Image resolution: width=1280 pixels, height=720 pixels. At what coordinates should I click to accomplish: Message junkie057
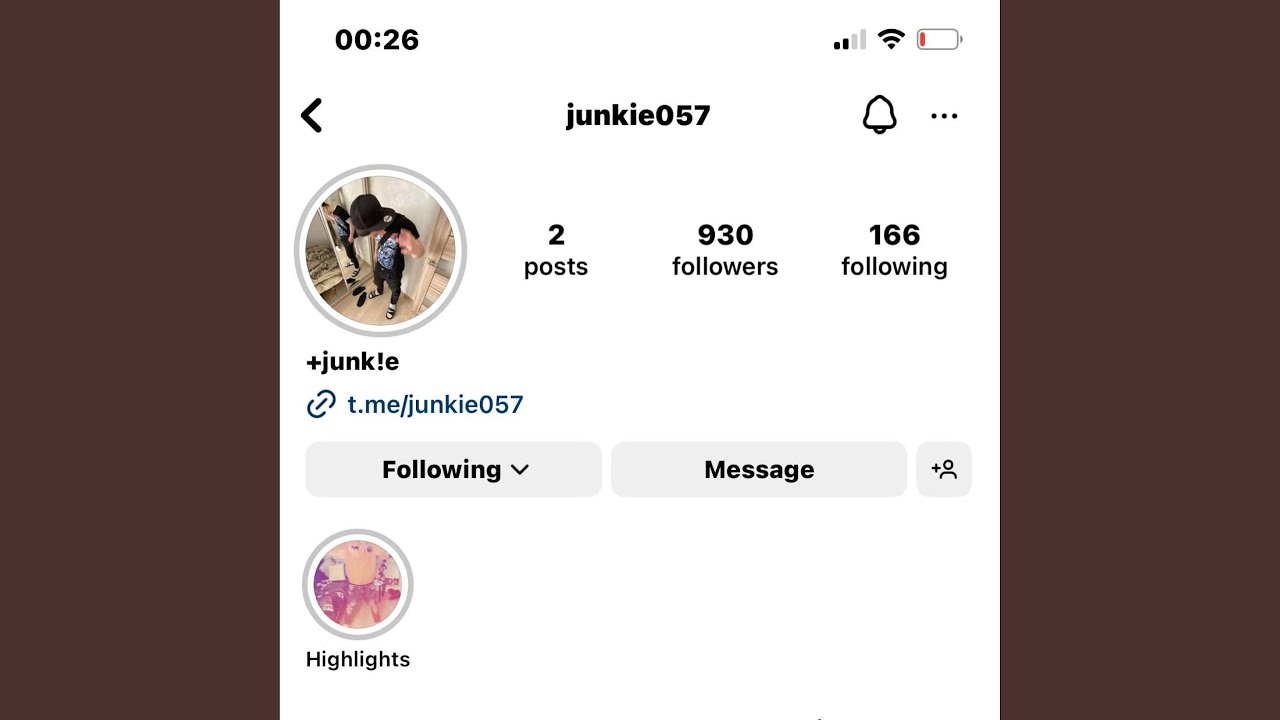click(x=759, y=469)
